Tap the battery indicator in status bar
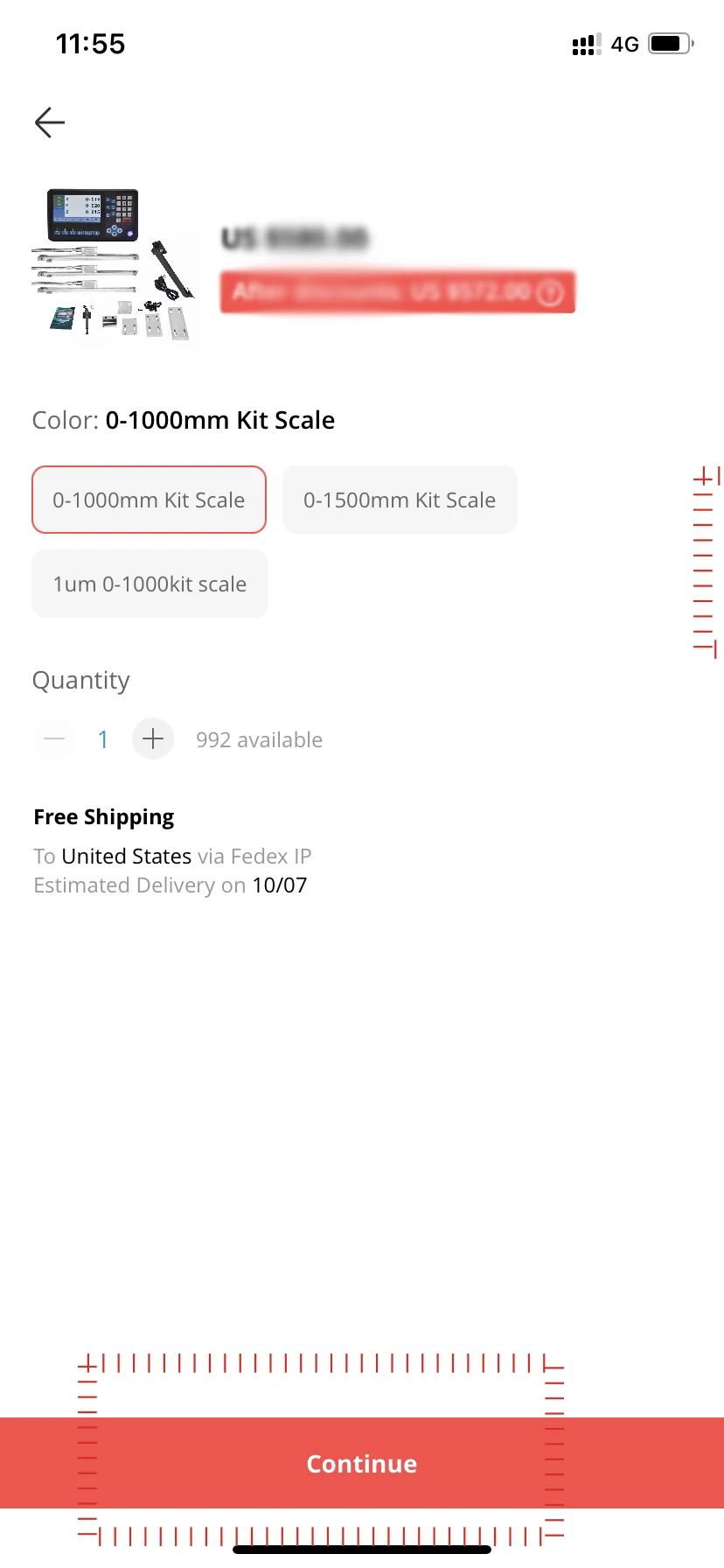 (x=669, y=44)
